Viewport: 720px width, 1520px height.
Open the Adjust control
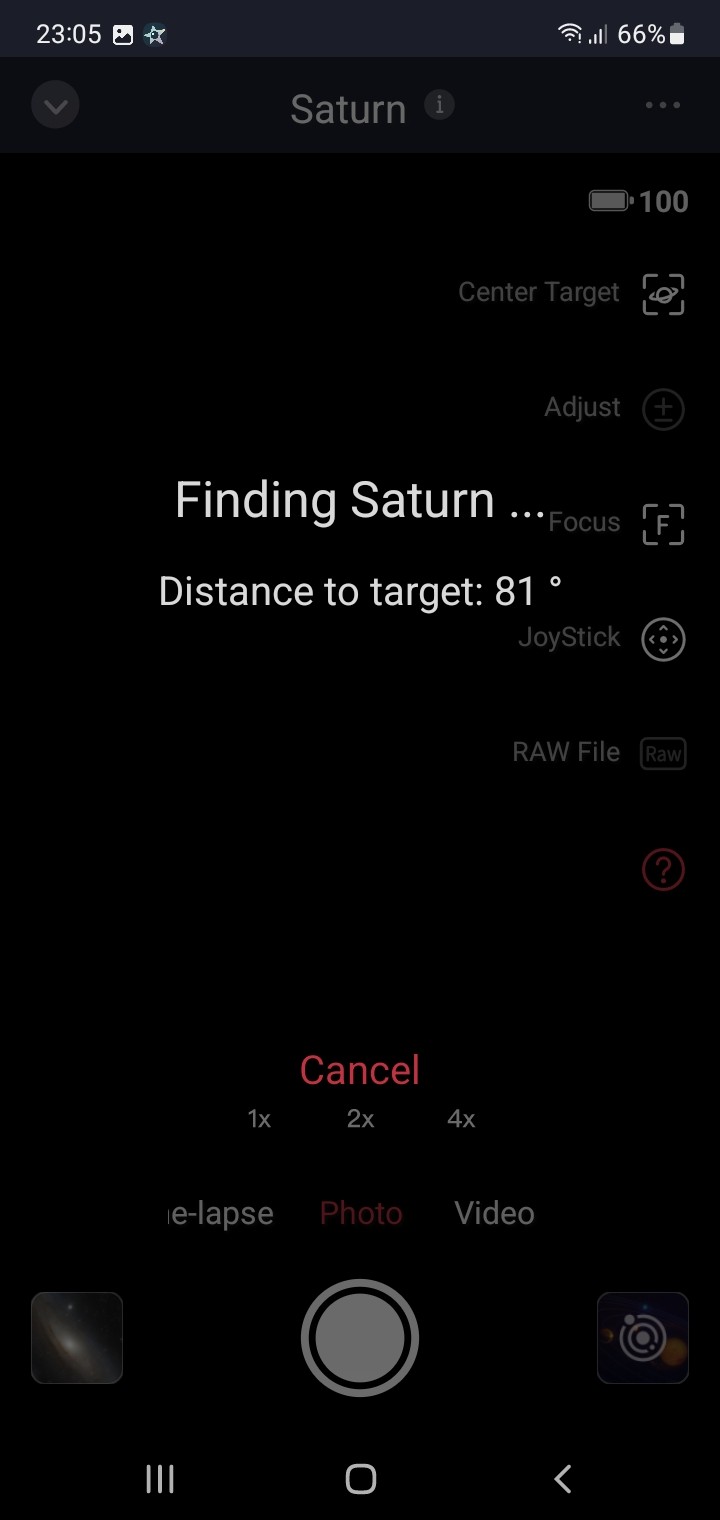click(663, 409)
